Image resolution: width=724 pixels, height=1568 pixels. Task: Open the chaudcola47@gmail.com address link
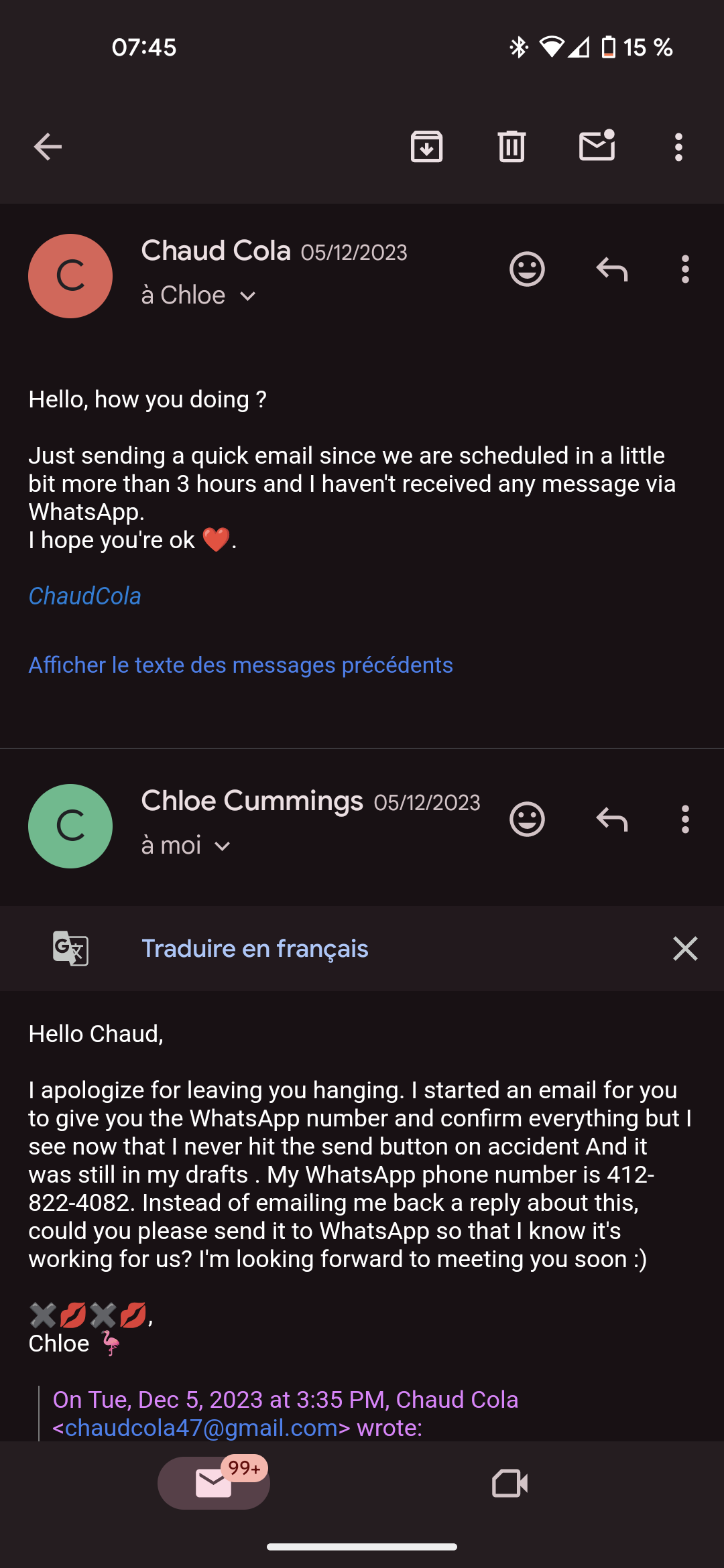pyautogui.click(x=201, y=1428)
